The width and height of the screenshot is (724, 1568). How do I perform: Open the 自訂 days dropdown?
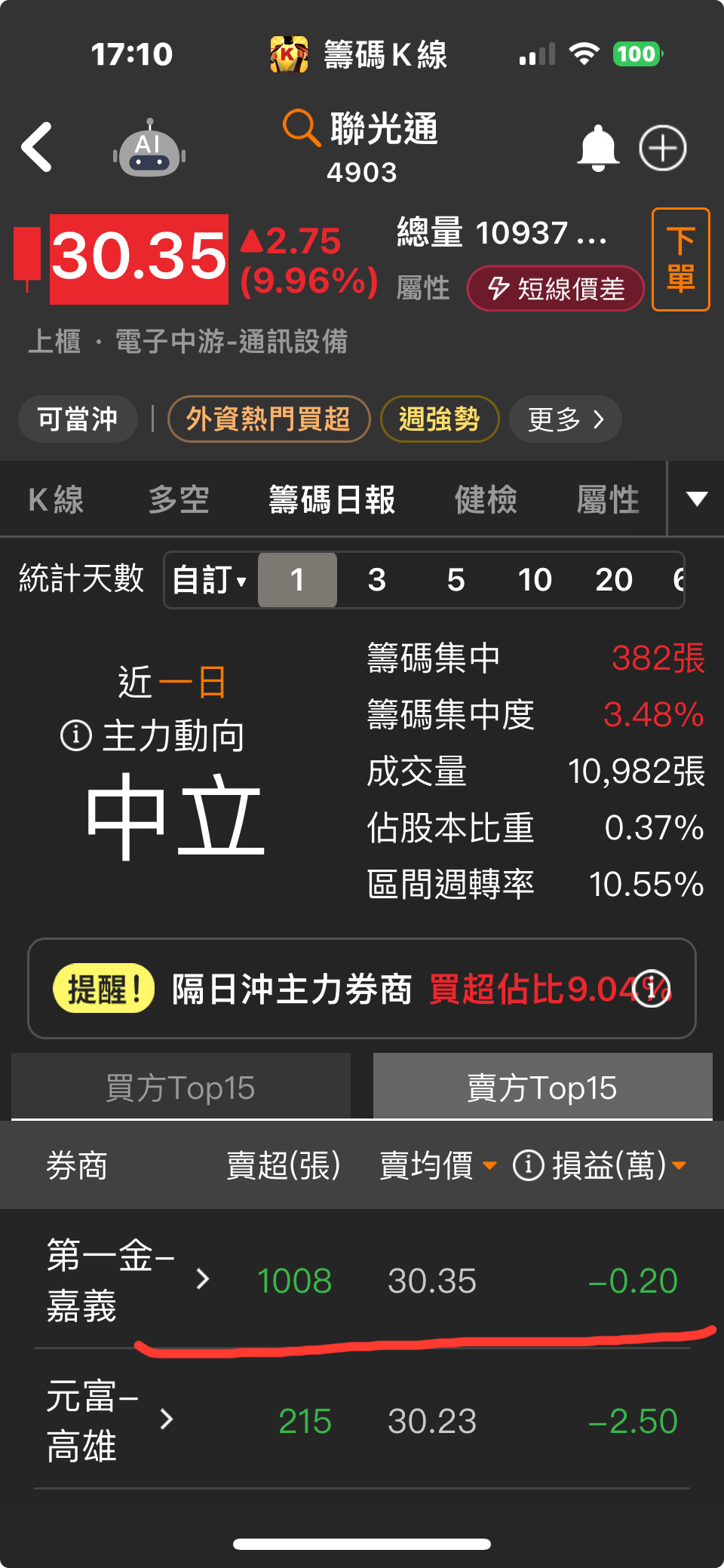tap(210, 580)
